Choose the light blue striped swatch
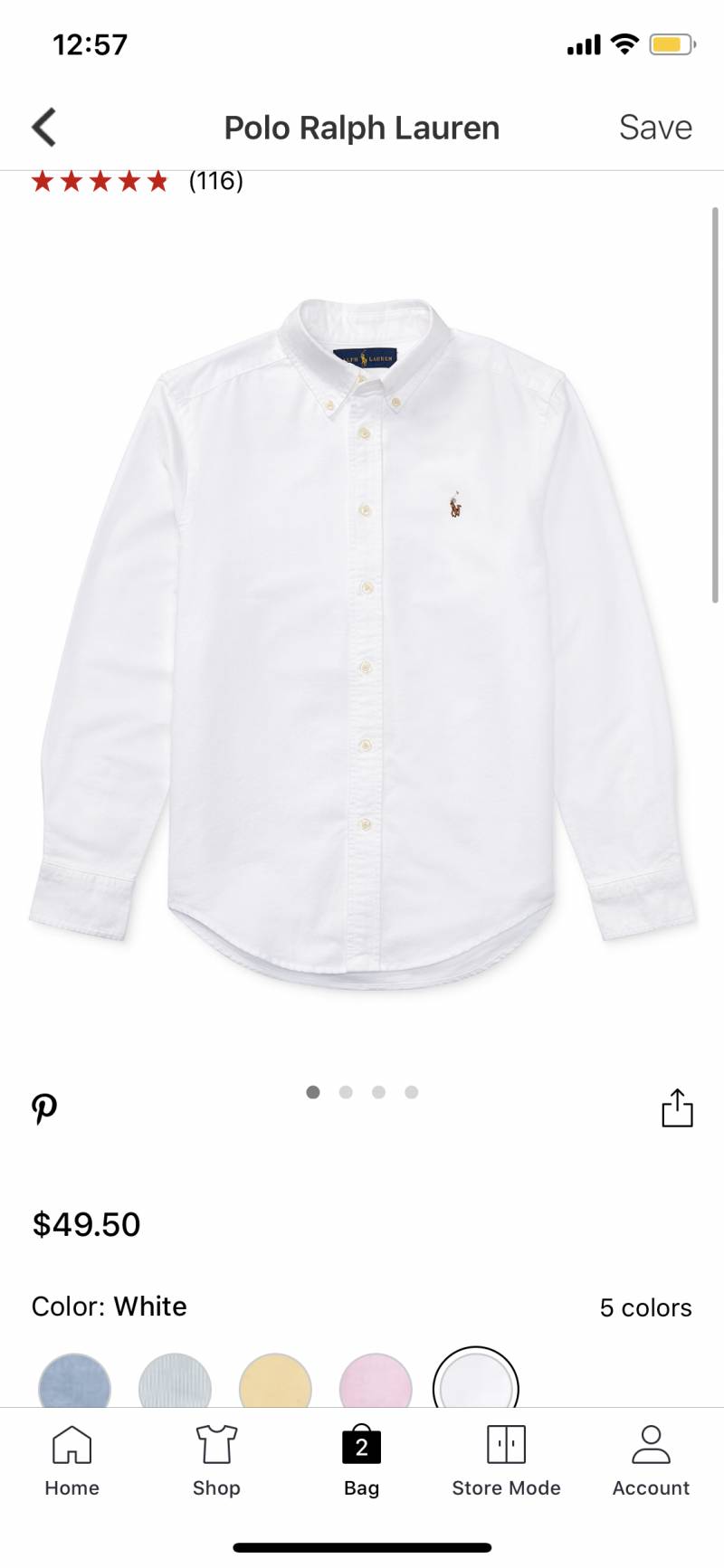The height and width of the screenshot is (1568, 724). tap(175, 1384)
